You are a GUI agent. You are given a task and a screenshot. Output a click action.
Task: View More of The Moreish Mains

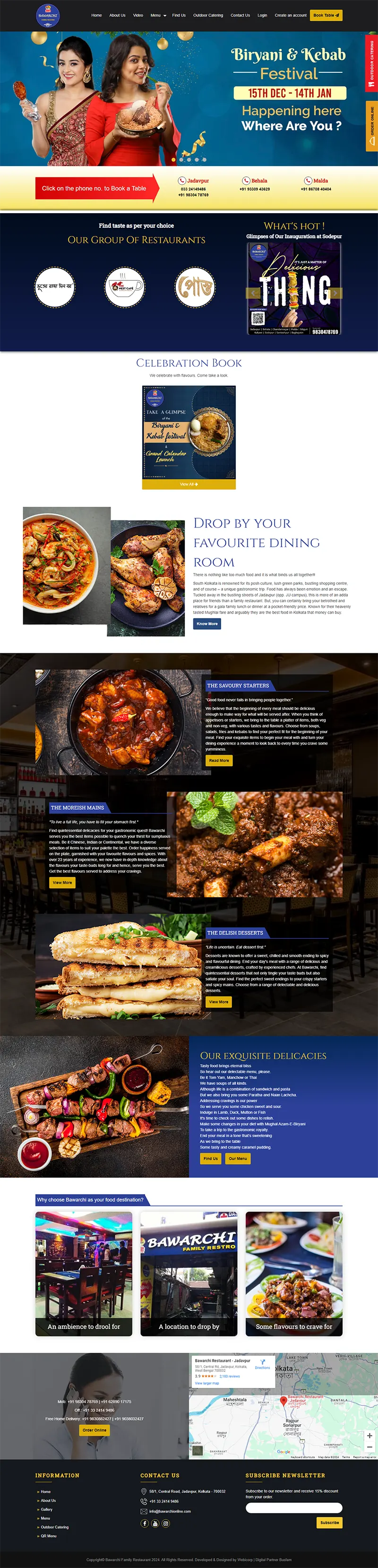click(62, 883)
